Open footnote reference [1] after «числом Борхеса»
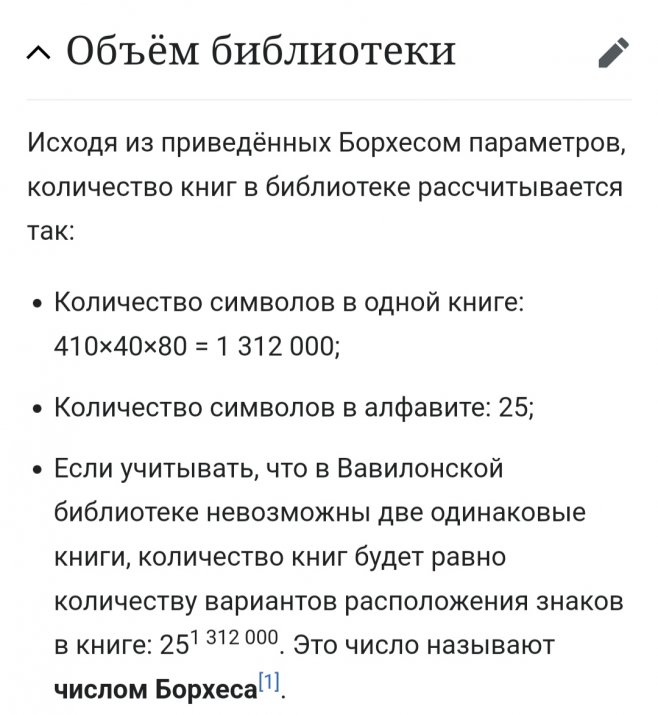Image resolution: width=658 pixels, height=715 pixels. point(269,683)
